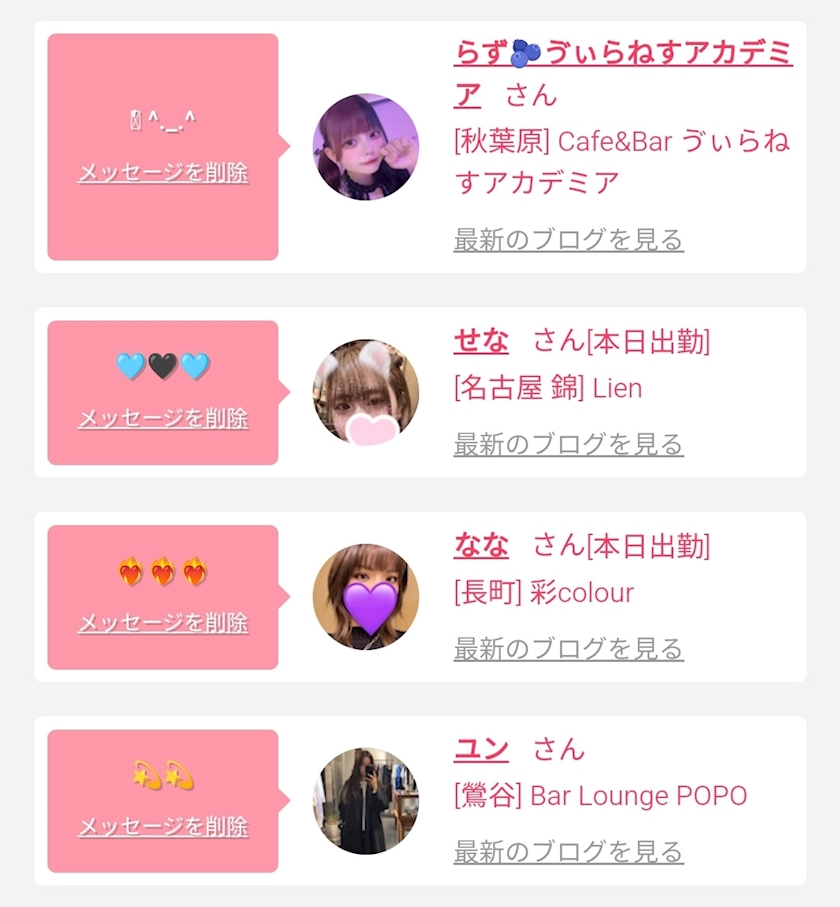Open らず's profile name link
Screen dimensions: 840x907
pos(623,73)
